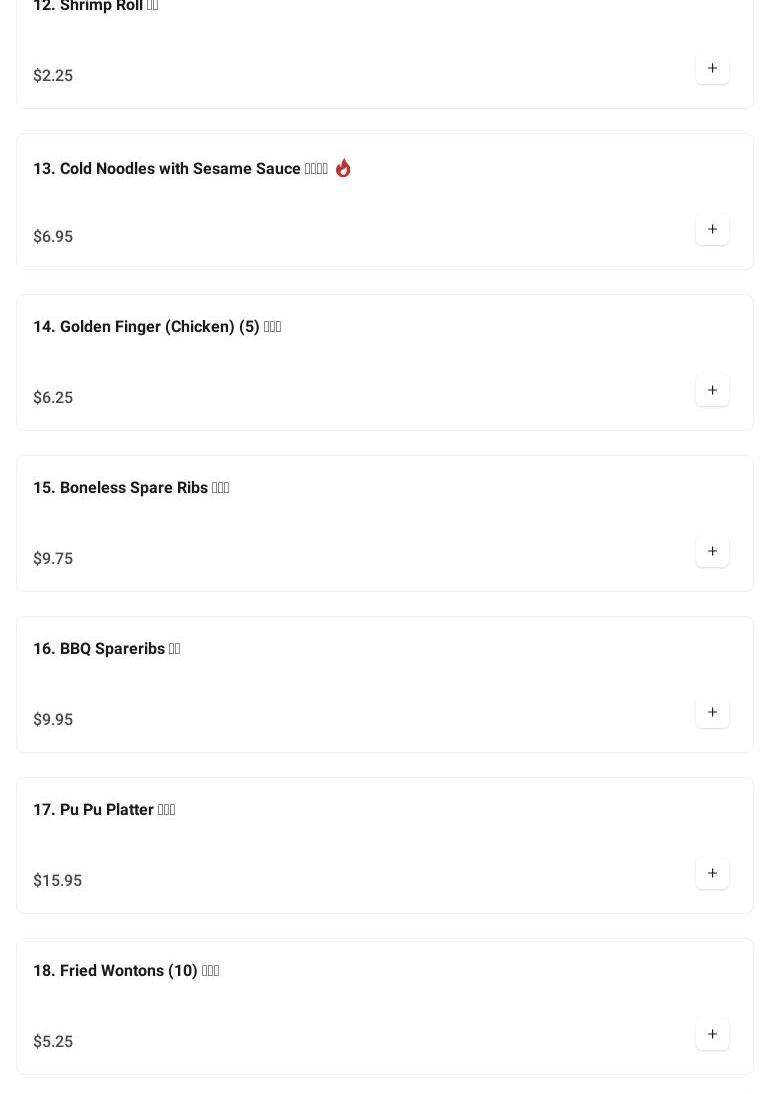
Task: View the Boneless Spare Ribs item card
Action: [131, 488]
